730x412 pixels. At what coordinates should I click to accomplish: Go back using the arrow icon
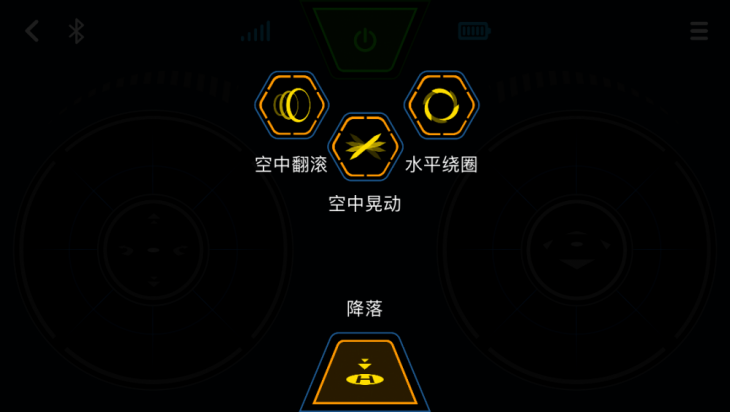(x=32, y=31)
